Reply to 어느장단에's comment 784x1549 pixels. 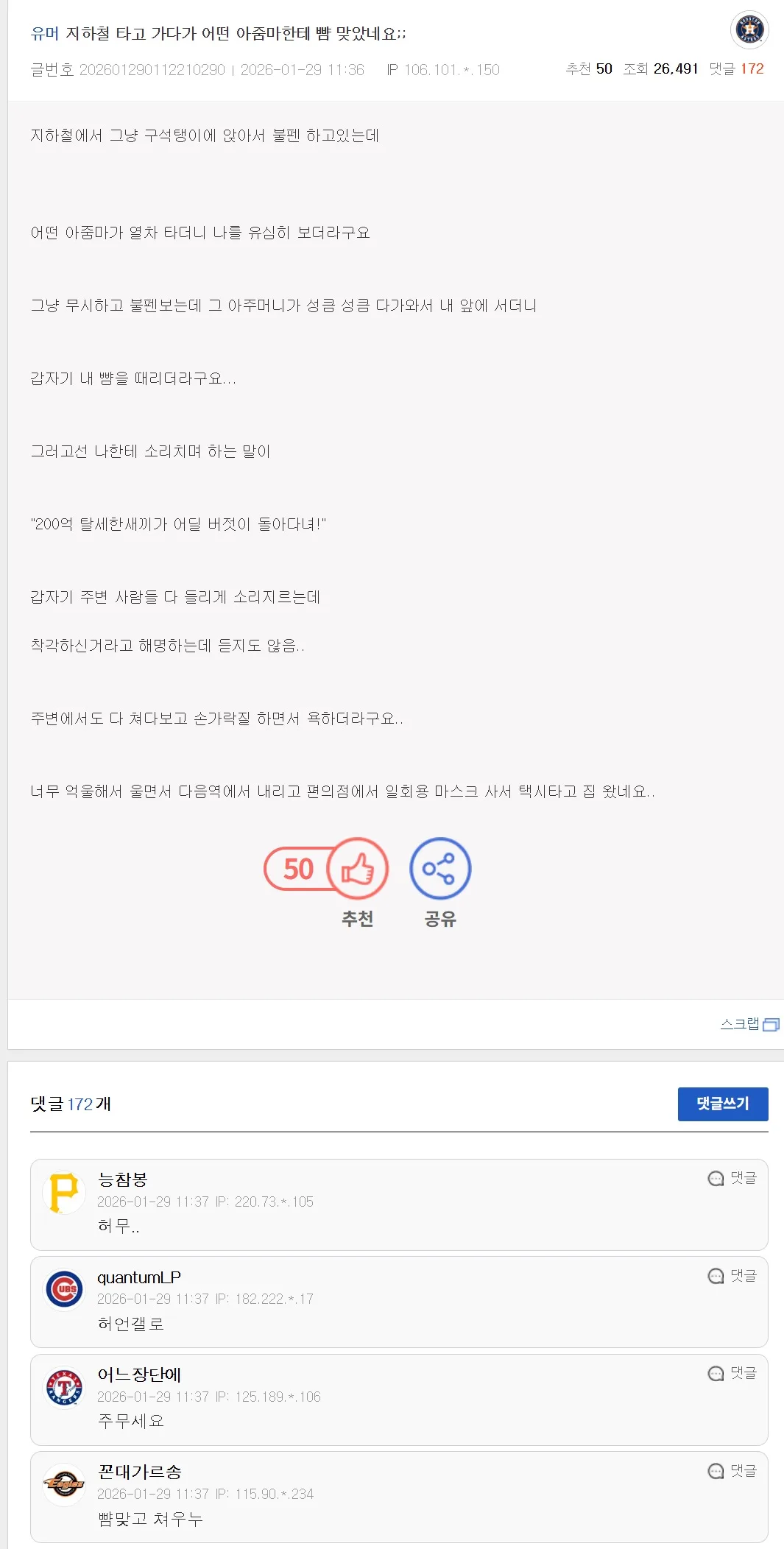click(732, 1373)
